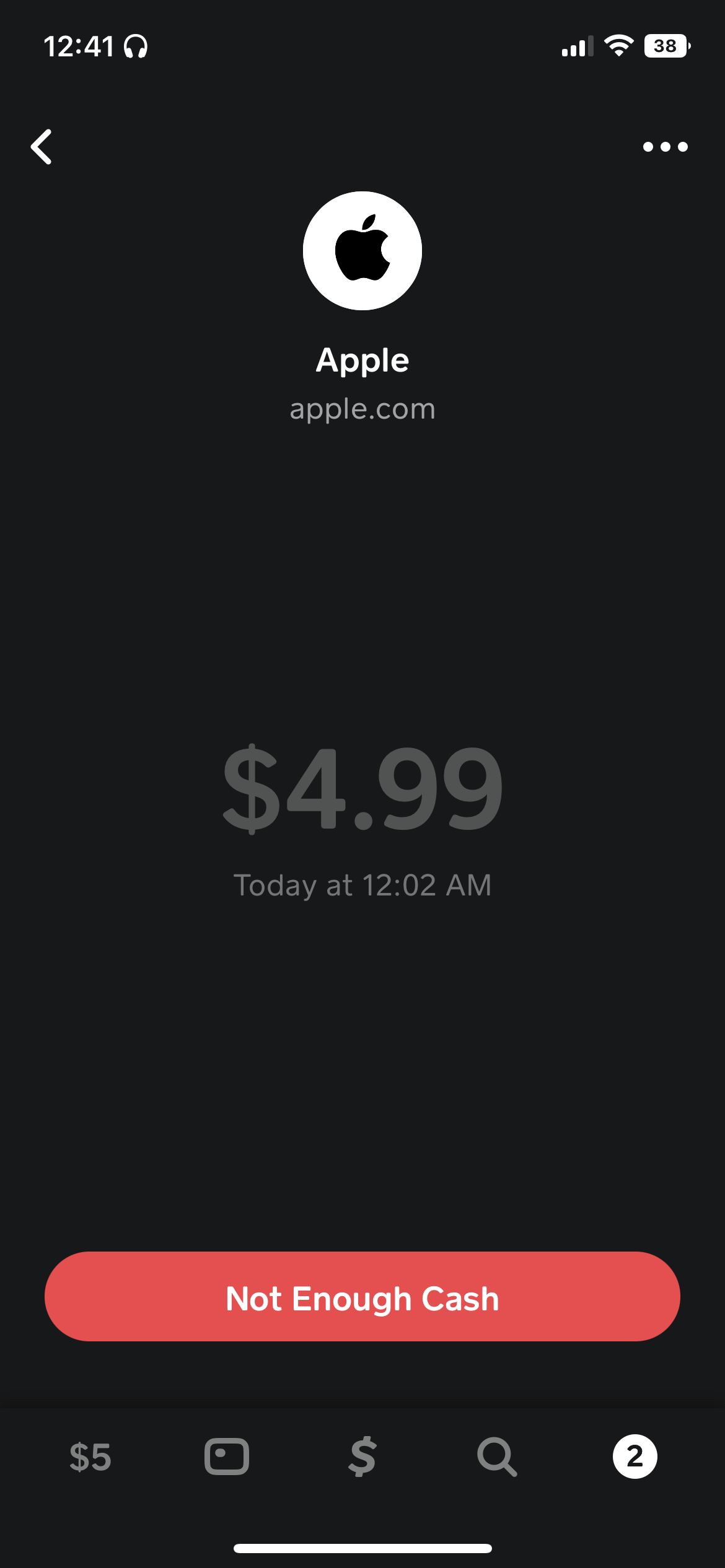Go back using the back arrow
The width and height of the screenshot is (725, 1568).
[x=42, y=147]
